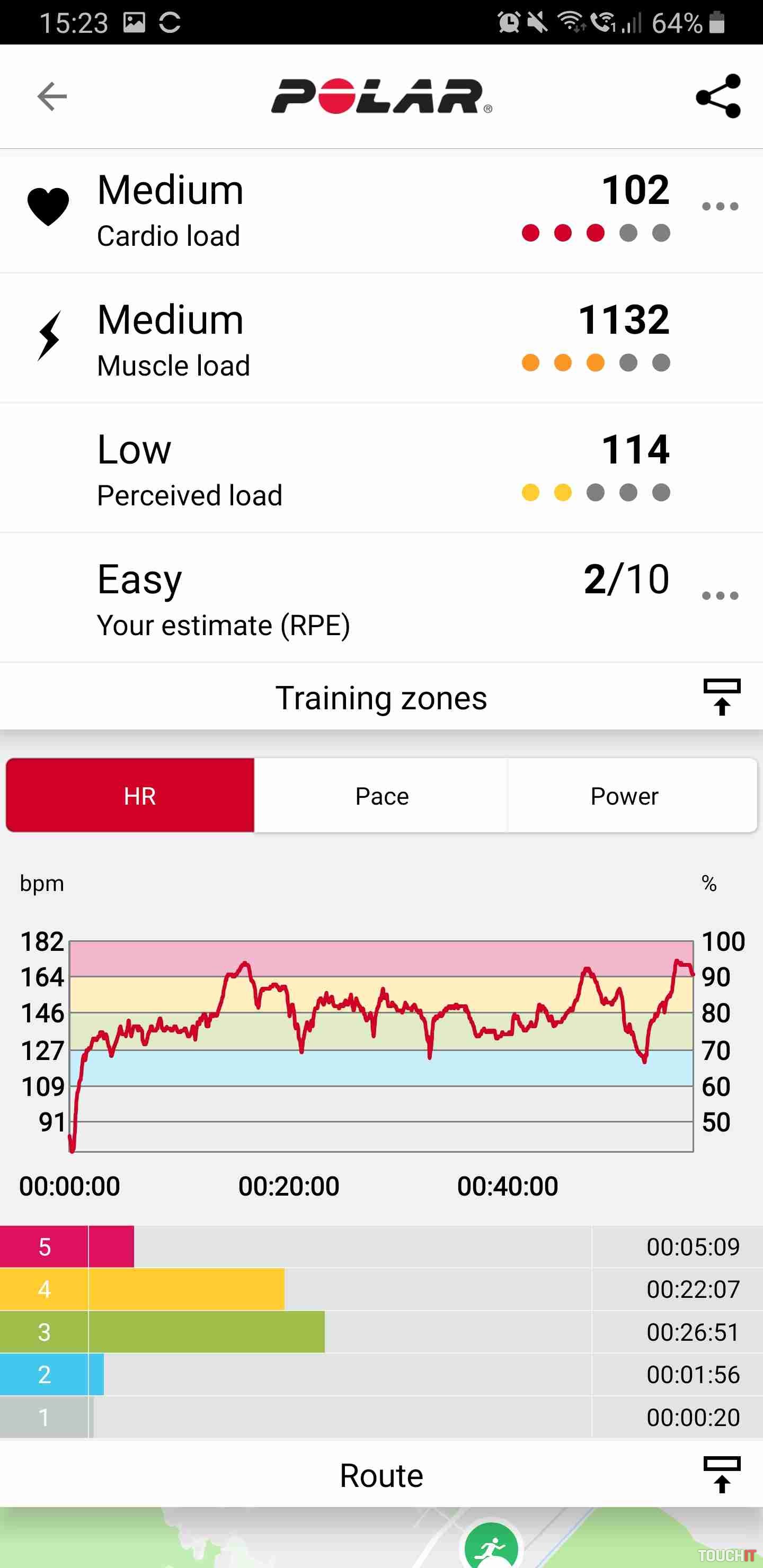
Task: Tap the running marker on the map
Action: pyautogui.click(x=491, y=1547)
